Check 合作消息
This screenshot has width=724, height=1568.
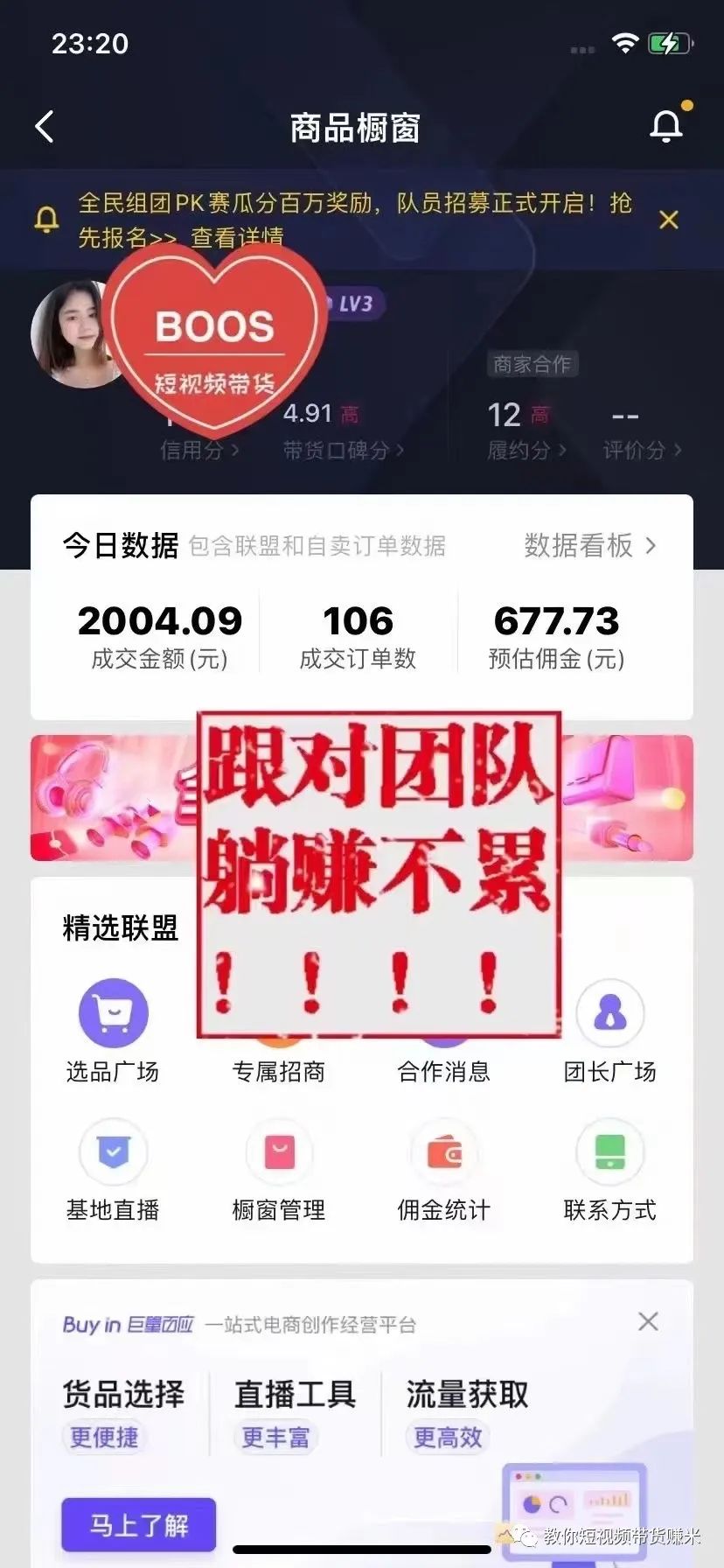(x=443, y=1069)
